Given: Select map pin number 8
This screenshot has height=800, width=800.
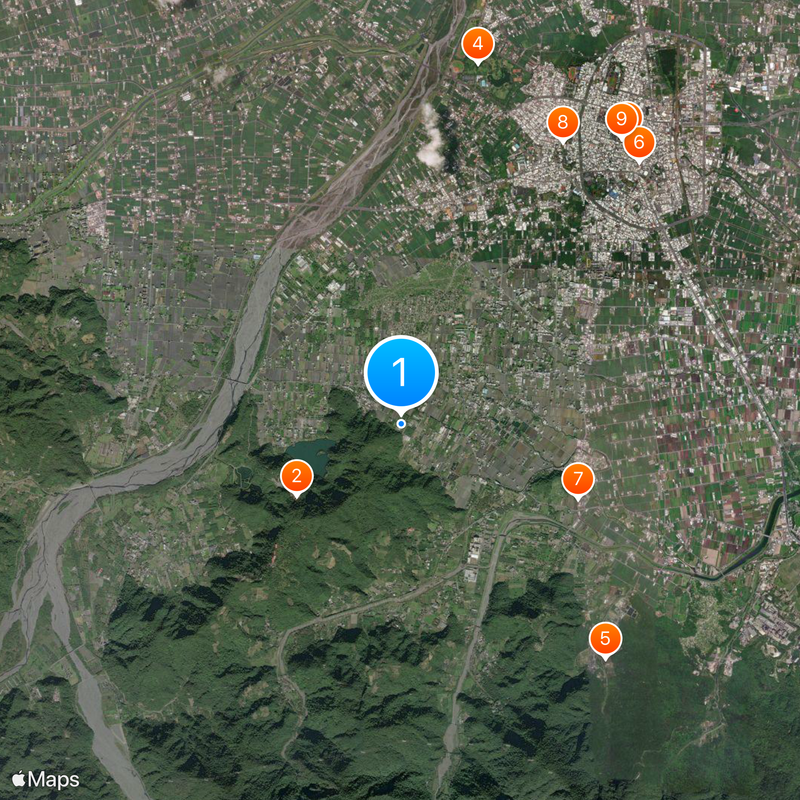Looking at the screenshot, I should (x=563, y=123).
